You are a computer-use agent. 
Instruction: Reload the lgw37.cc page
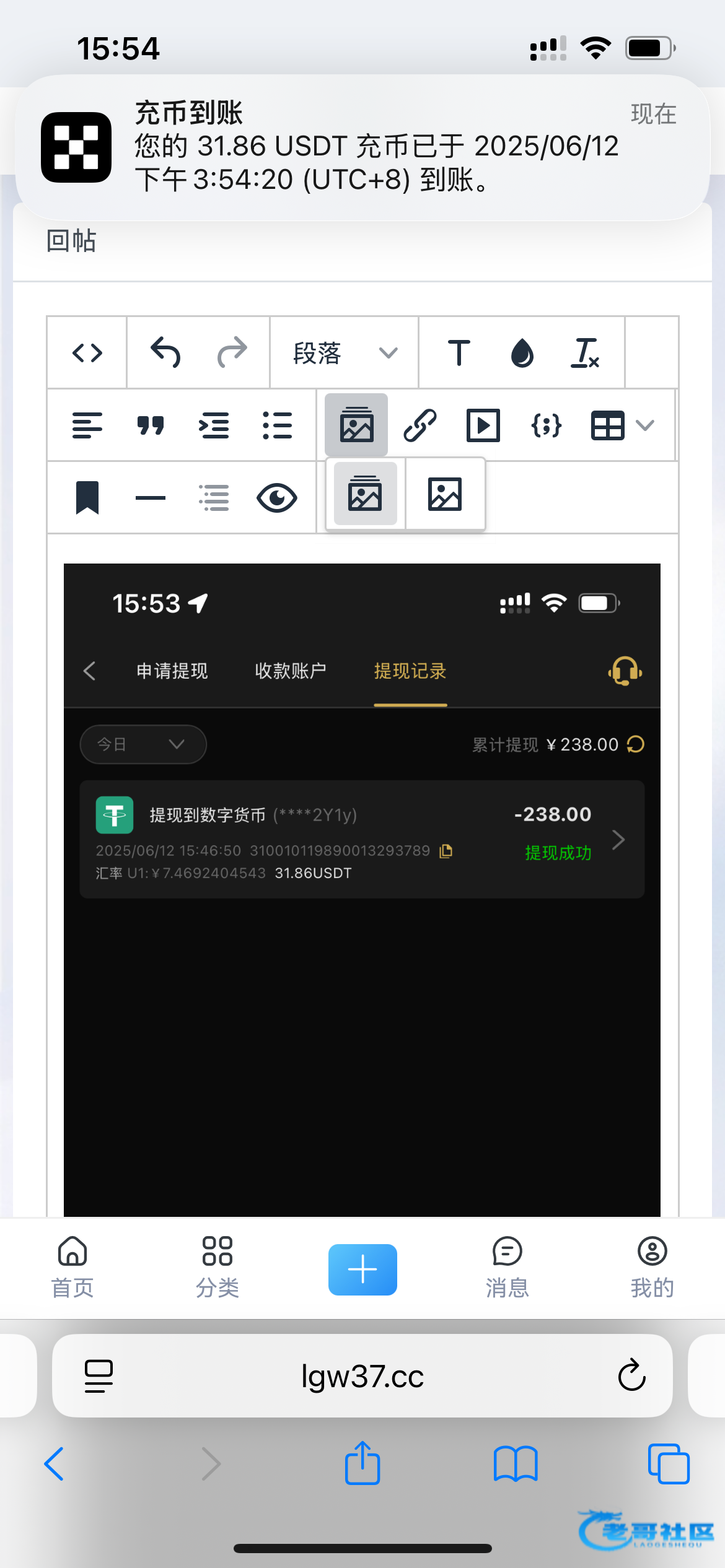coord(631,1375)
